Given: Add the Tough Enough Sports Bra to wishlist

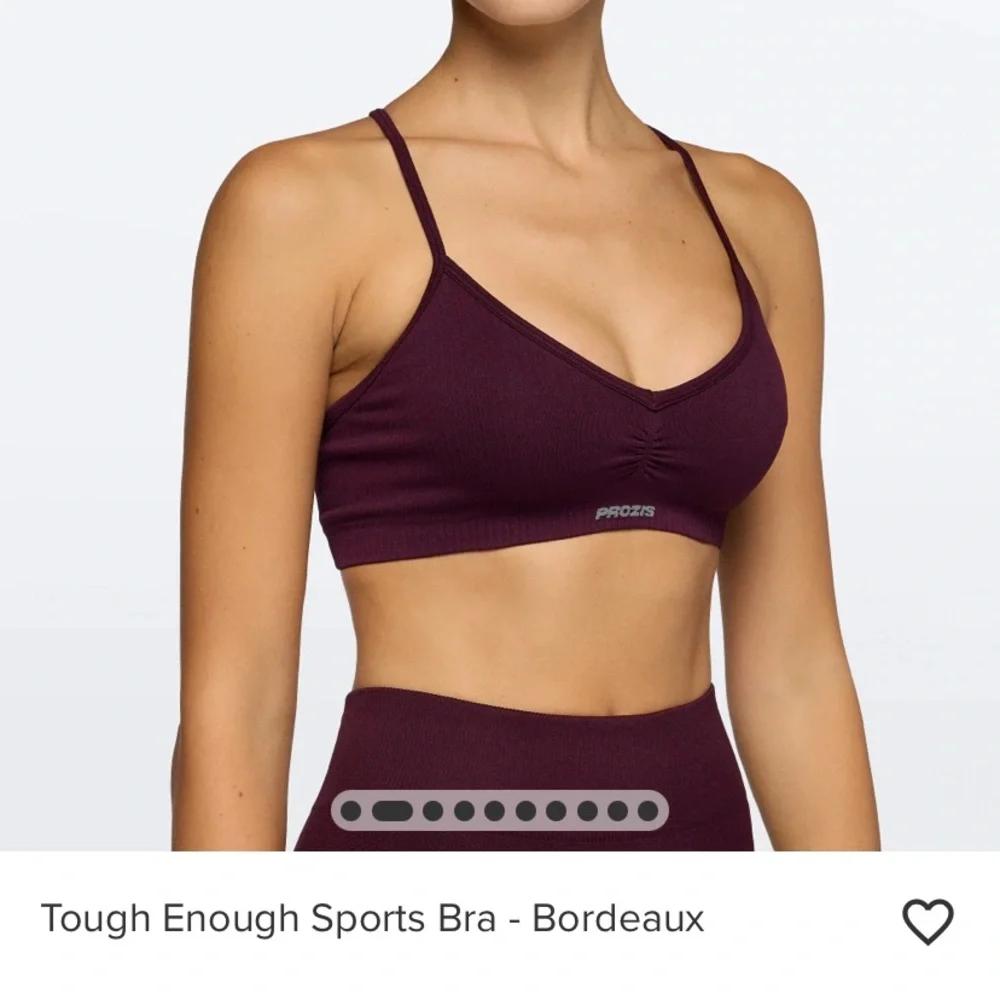Looking at the screenshot, I should [927, 922].
